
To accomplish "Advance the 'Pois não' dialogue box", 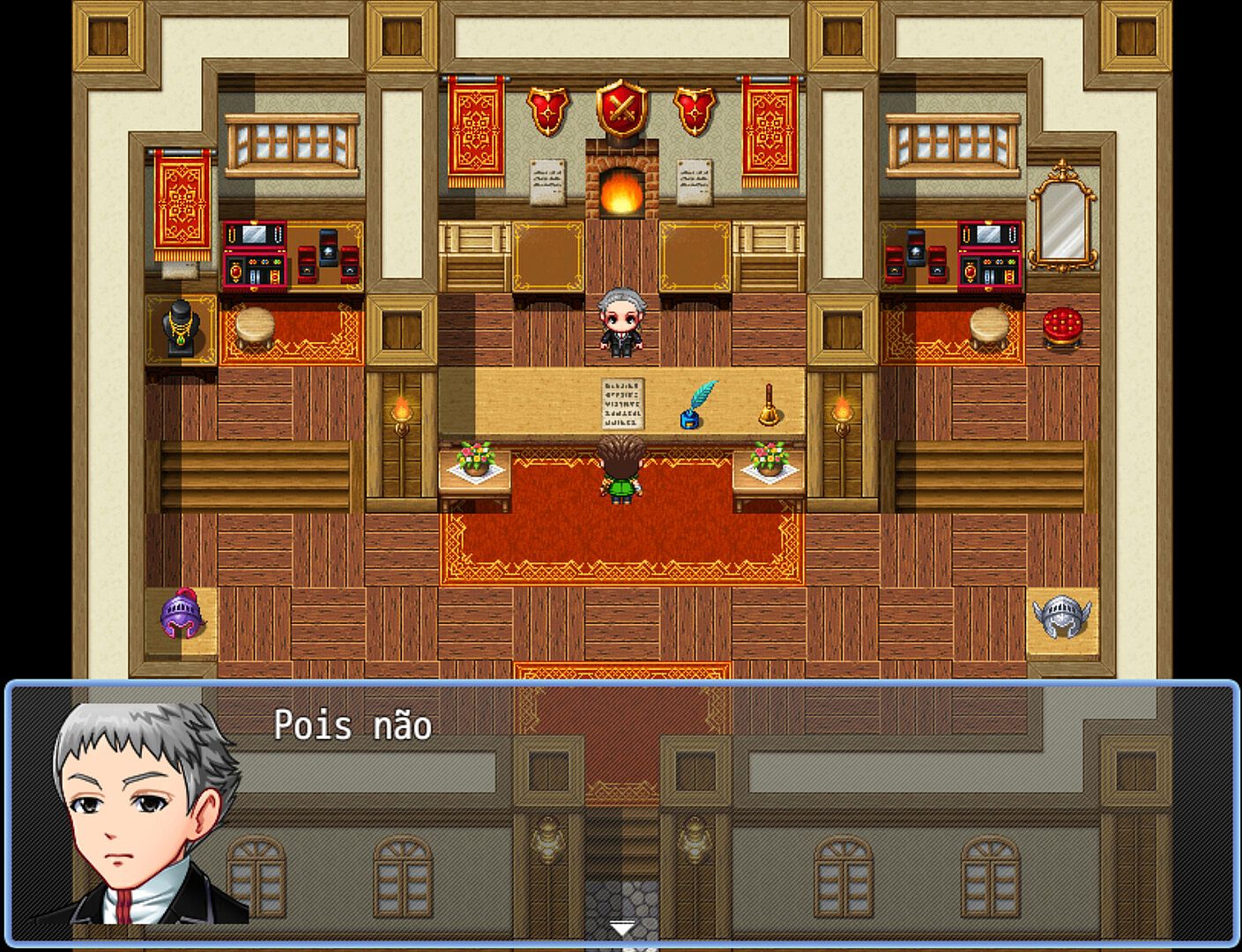I will pyautogui.click(x=621, y=928).
